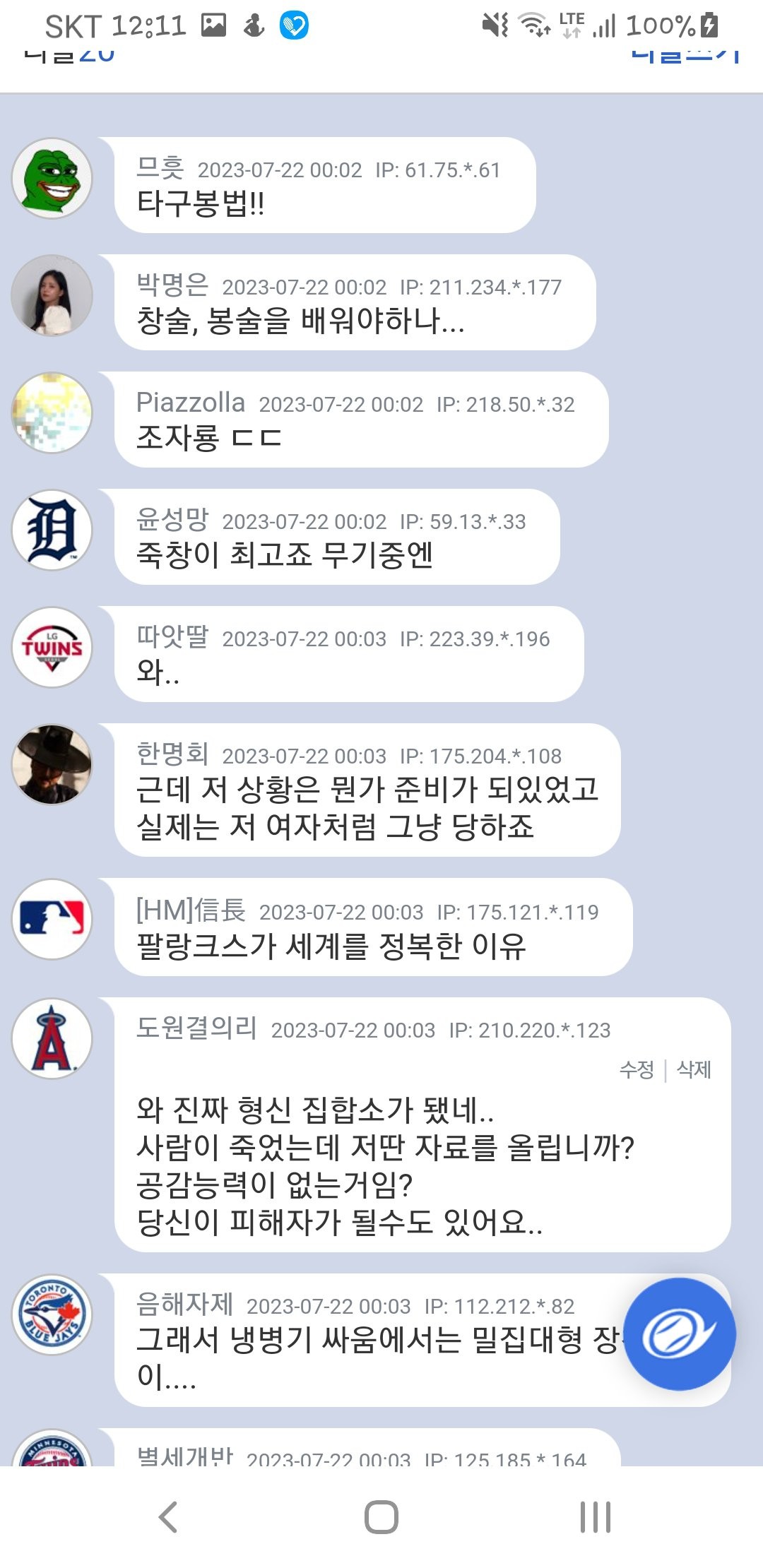Open recent apps from the navigation bar
763x1568 pixels.
click(595, 1516)
